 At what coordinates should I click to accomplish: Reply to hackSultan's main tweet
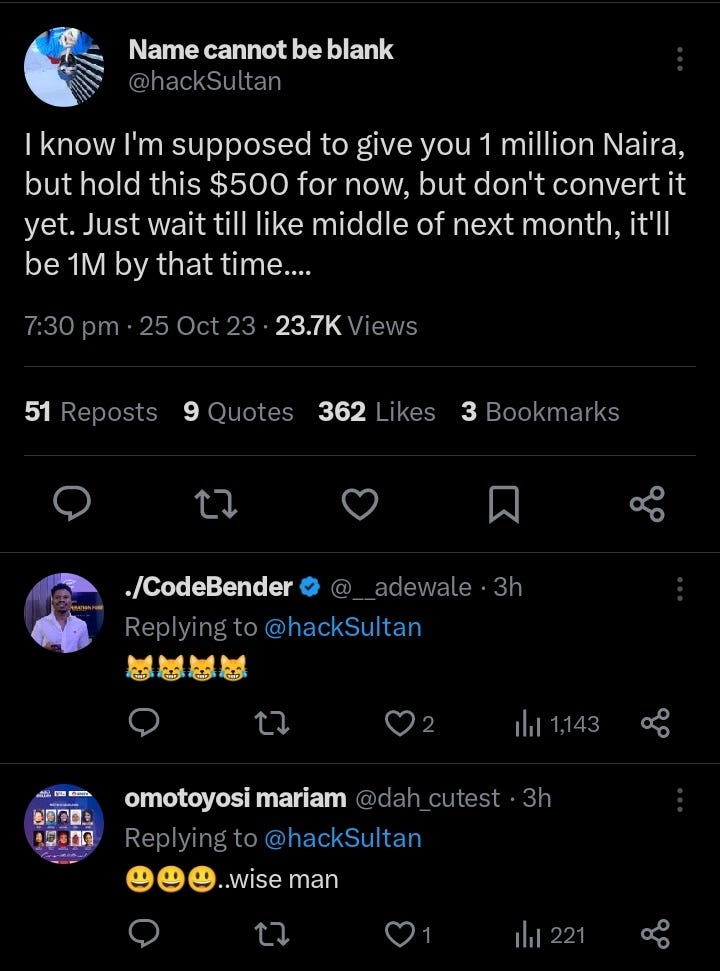point(72,506)
